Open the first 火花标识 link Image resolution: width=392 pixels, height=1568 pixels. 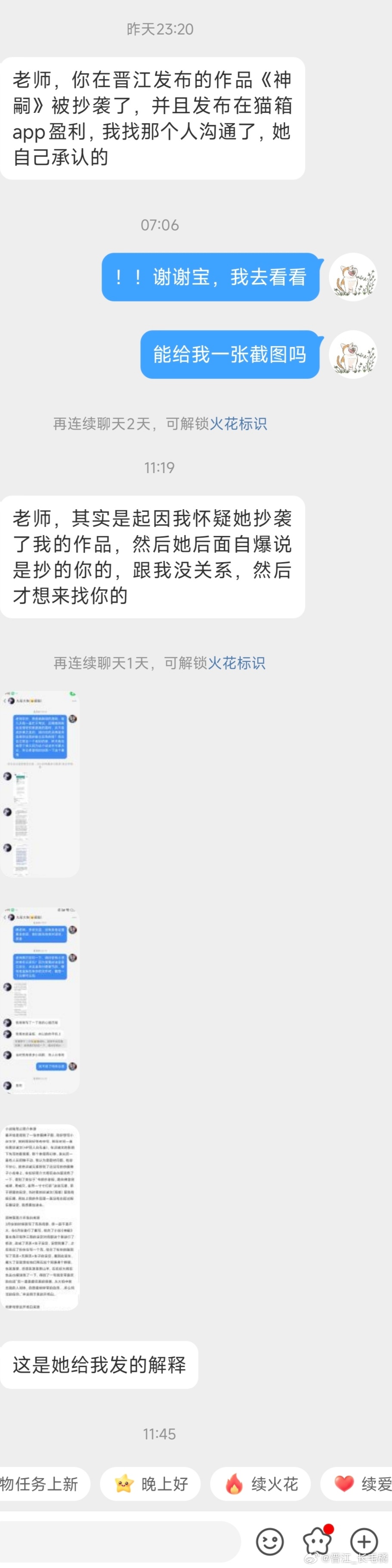coord(238,424)
